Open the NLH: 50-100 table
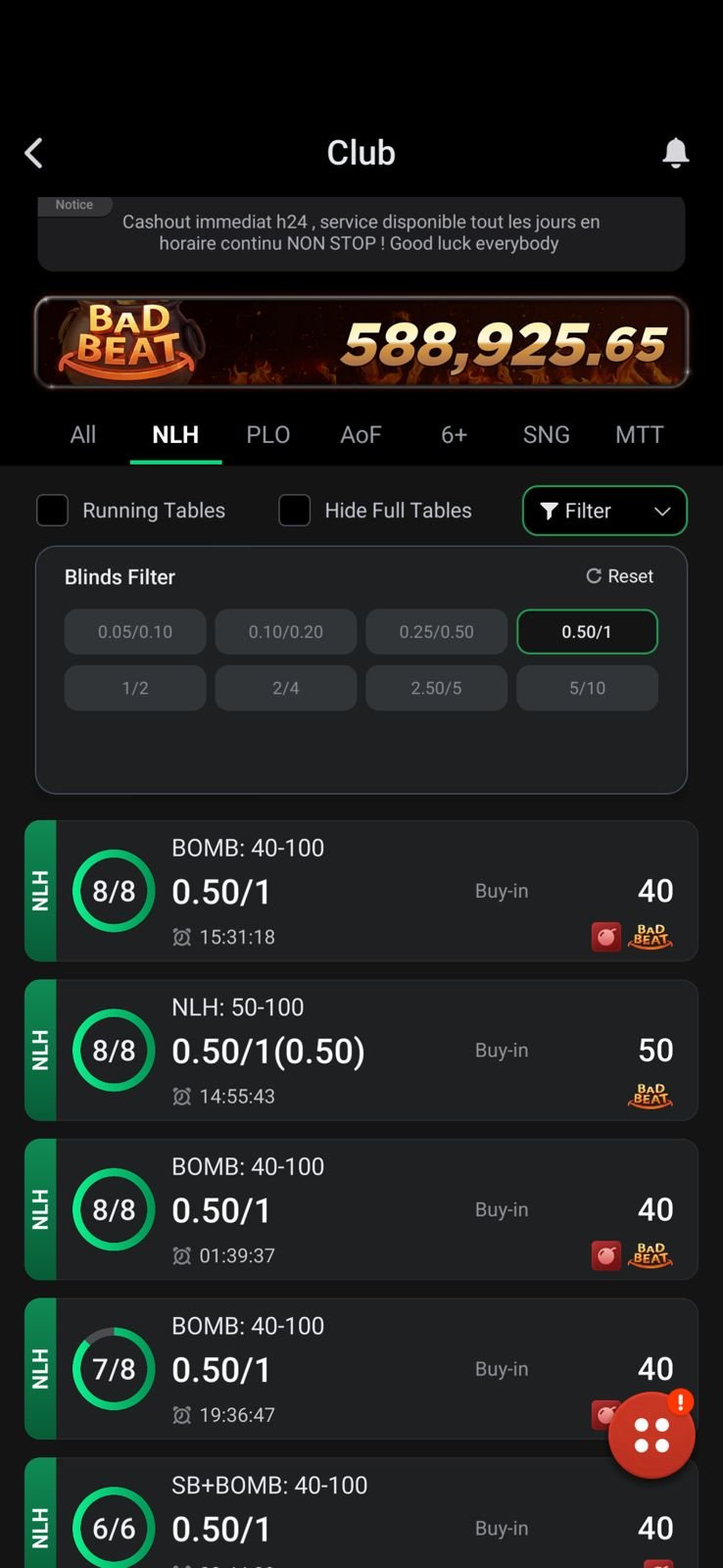723x1568 pixels. point(361,1051)
